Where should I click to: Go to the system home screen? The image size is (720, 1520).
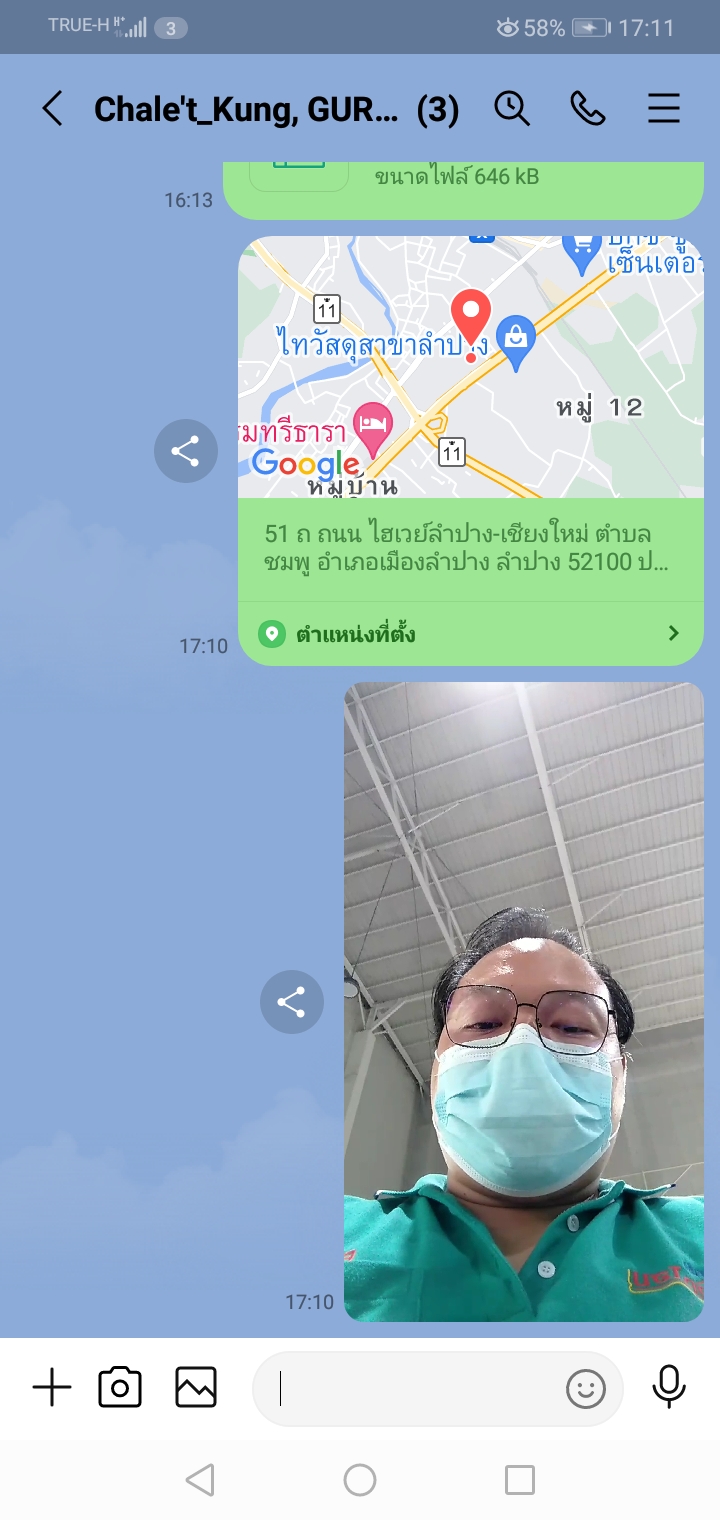tap(360, 1480)
